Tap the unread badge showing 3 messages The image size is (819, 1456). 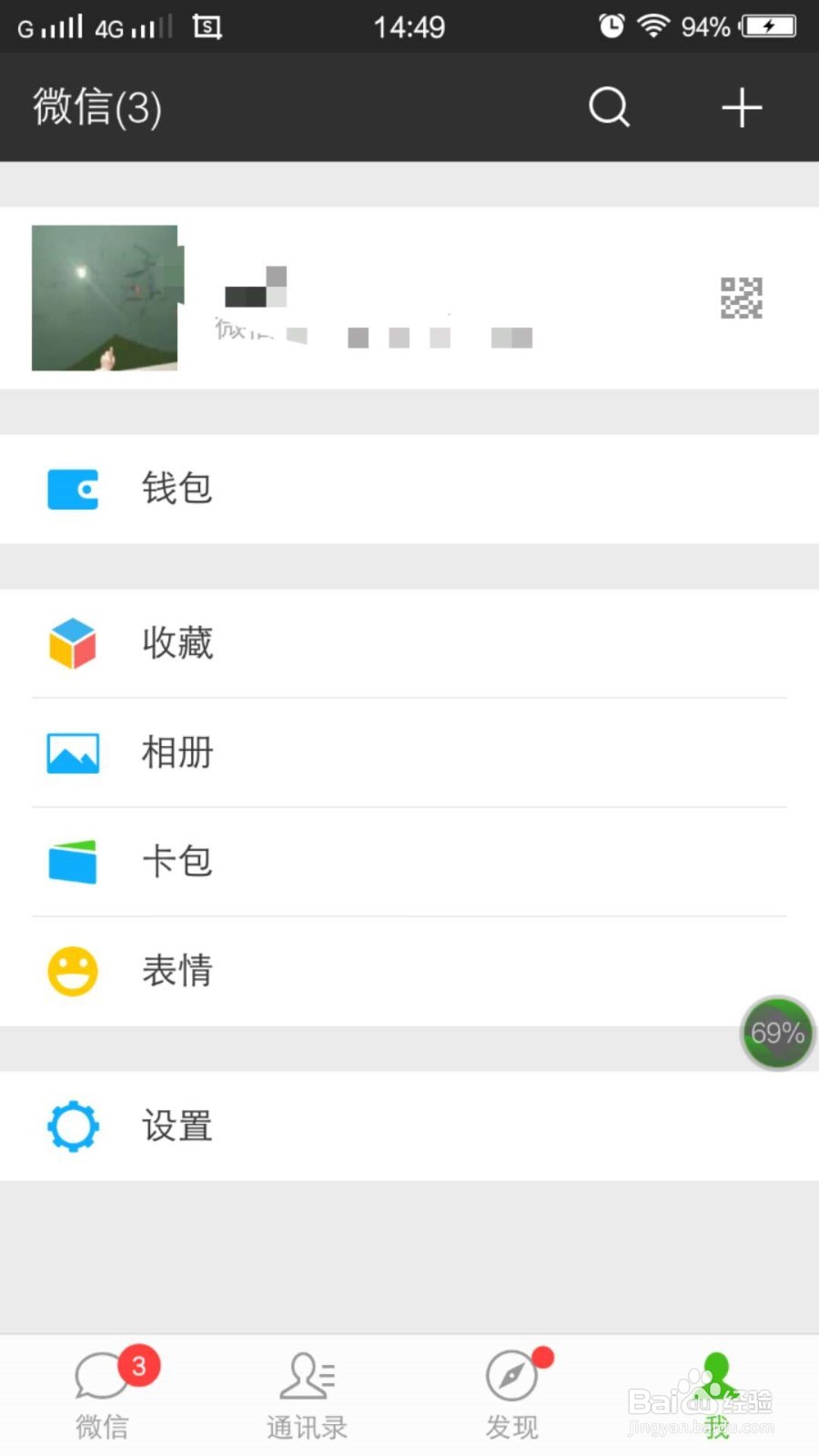click(x=138, y=1365)
